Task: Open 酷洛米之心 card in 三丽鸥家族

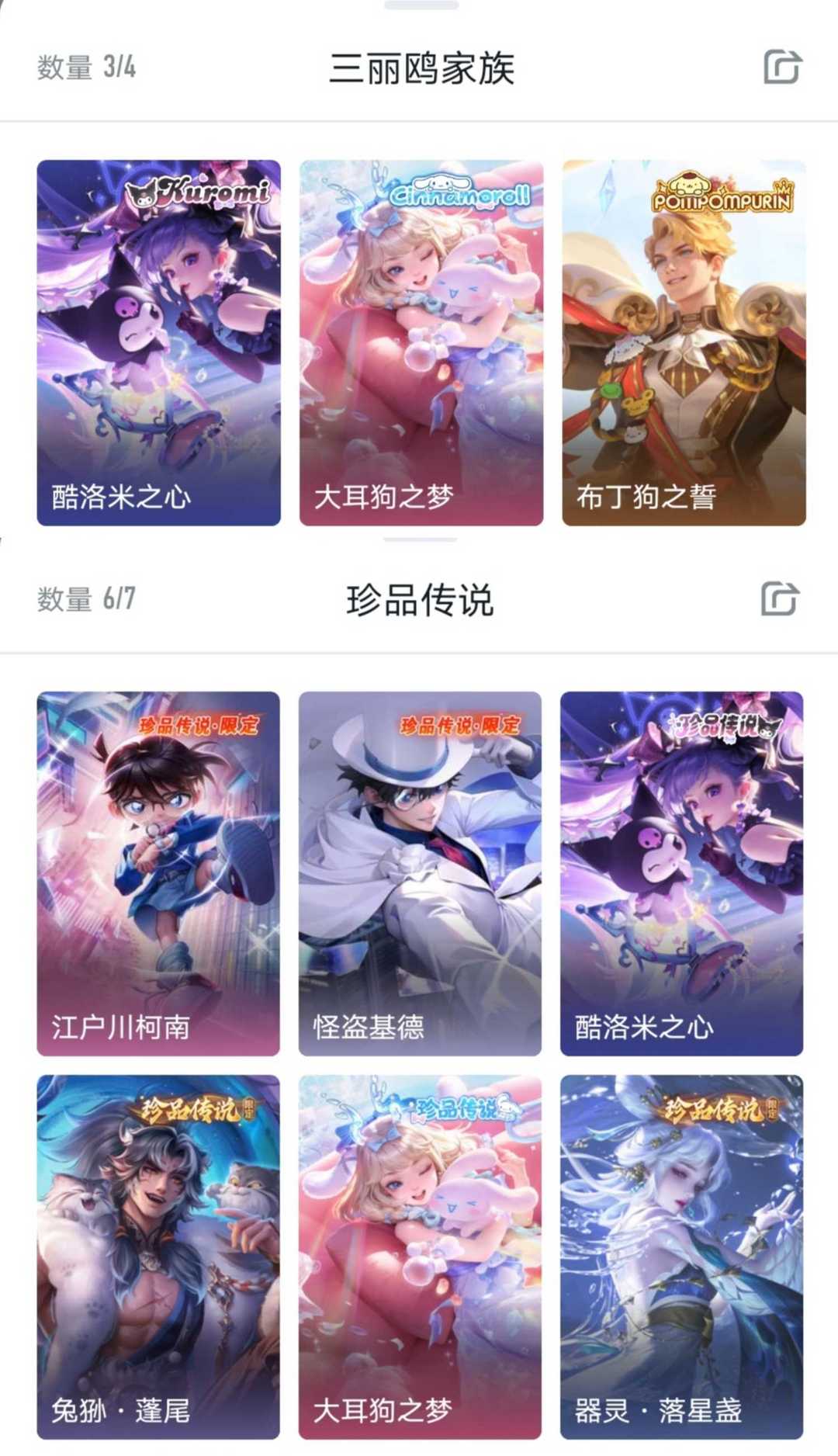Action: (x=158, y=342)
